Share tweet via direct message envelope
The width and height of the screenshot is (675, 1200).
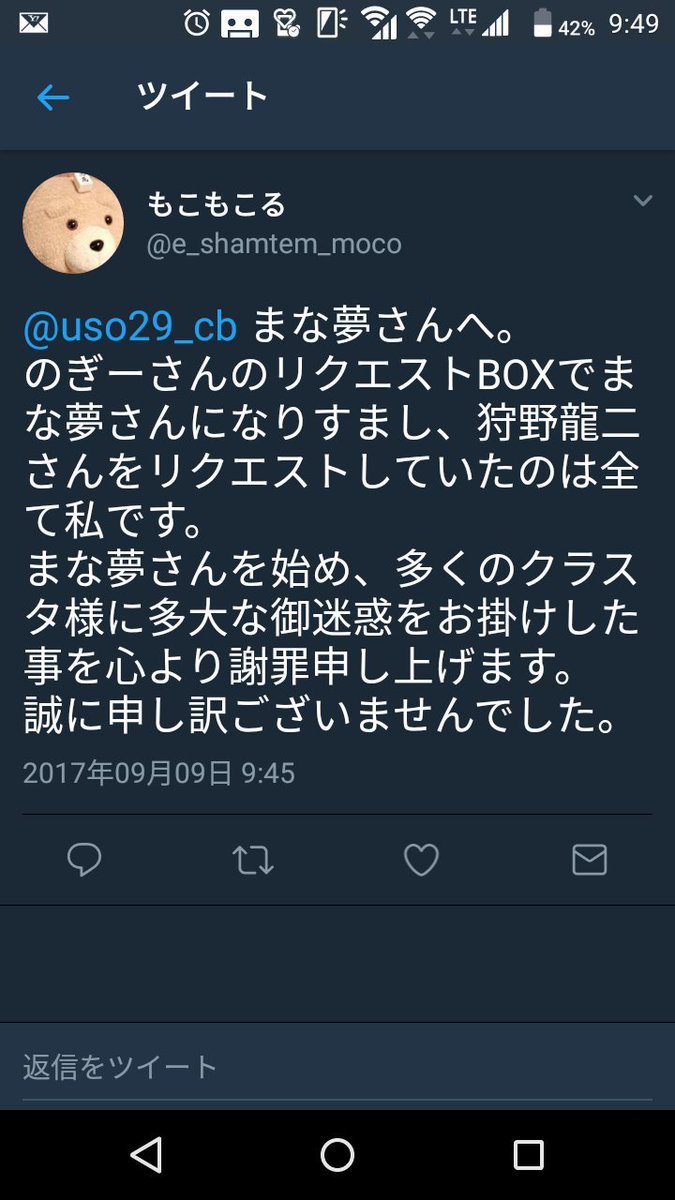pos(589,859)
